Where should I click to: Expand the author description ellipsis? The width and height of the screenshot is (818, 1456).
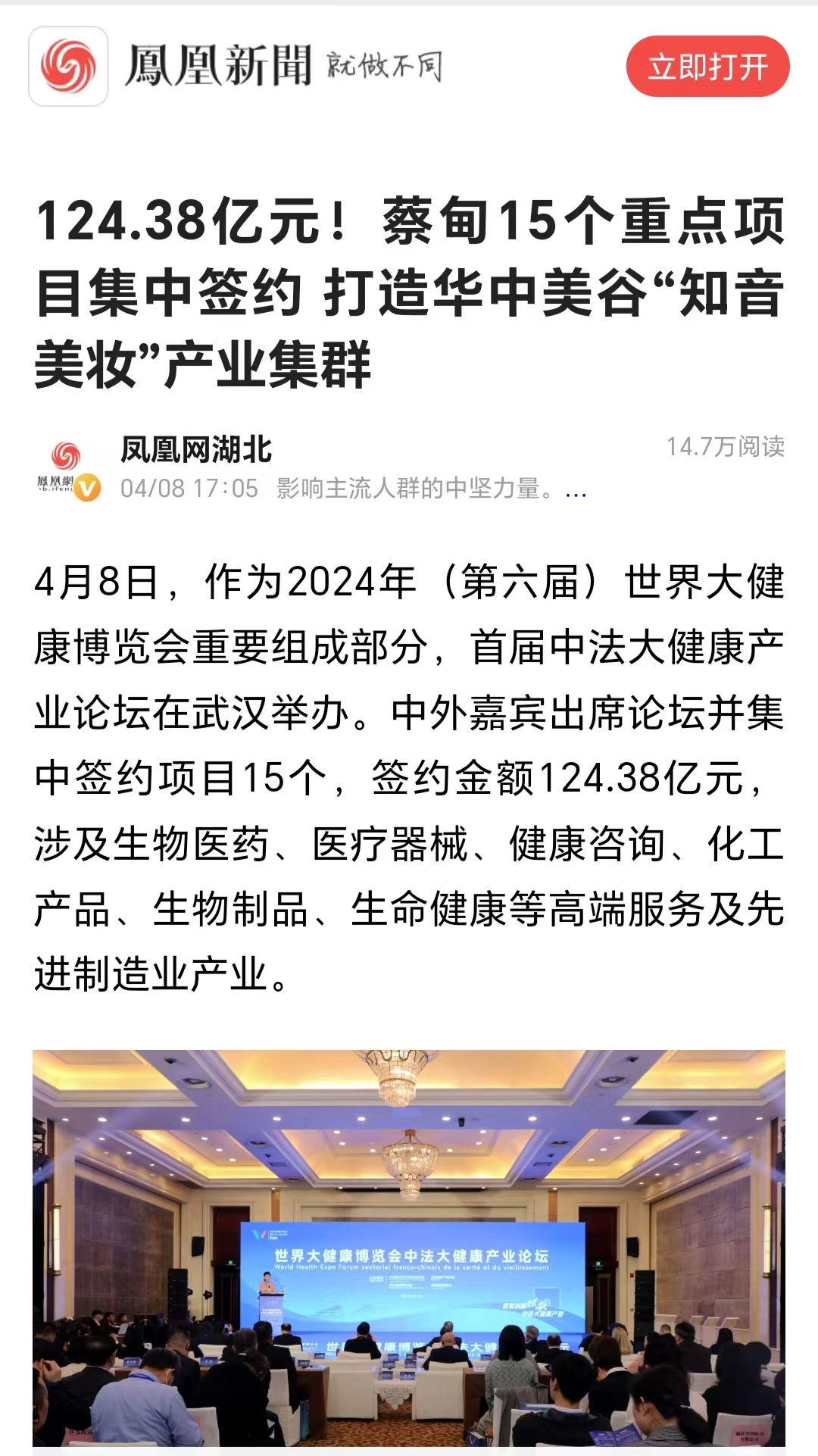click(x=576, y=490)
